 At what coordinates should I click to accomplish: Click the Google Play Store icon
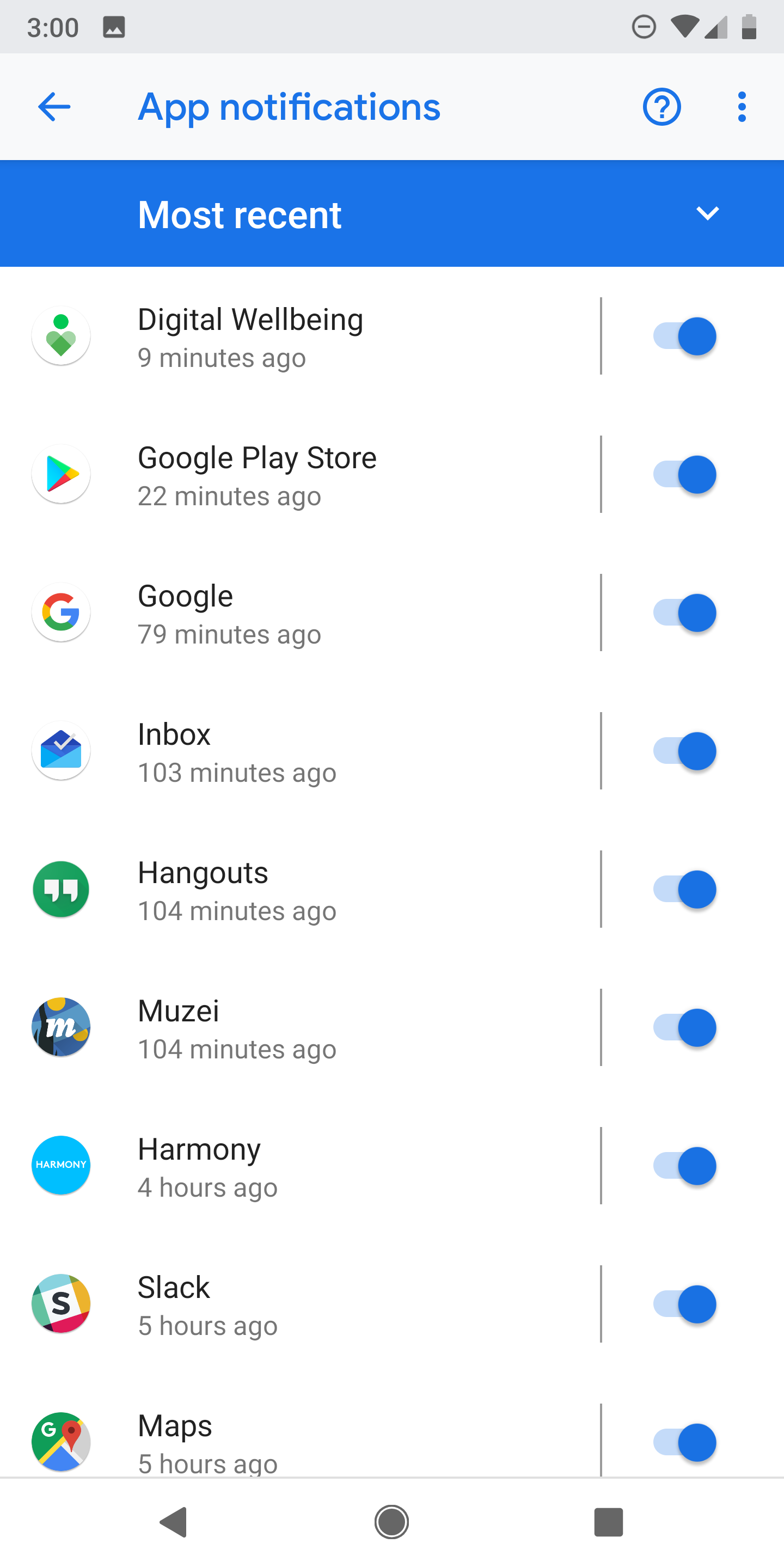pyautogui.click(x=61, y=474)
